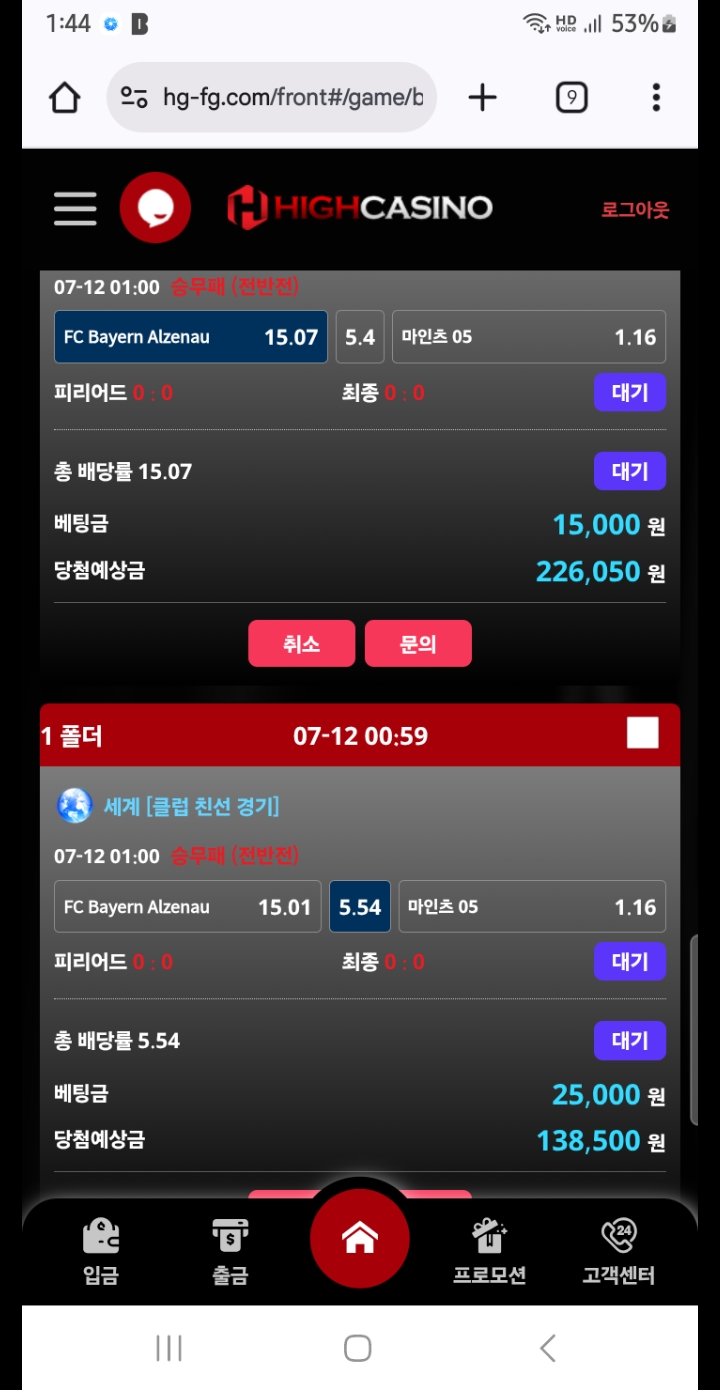Open 입금 deposit tab
The width and height of the screenshot is (720, 1390).
pyautogui.click(x=101, y=1250)
